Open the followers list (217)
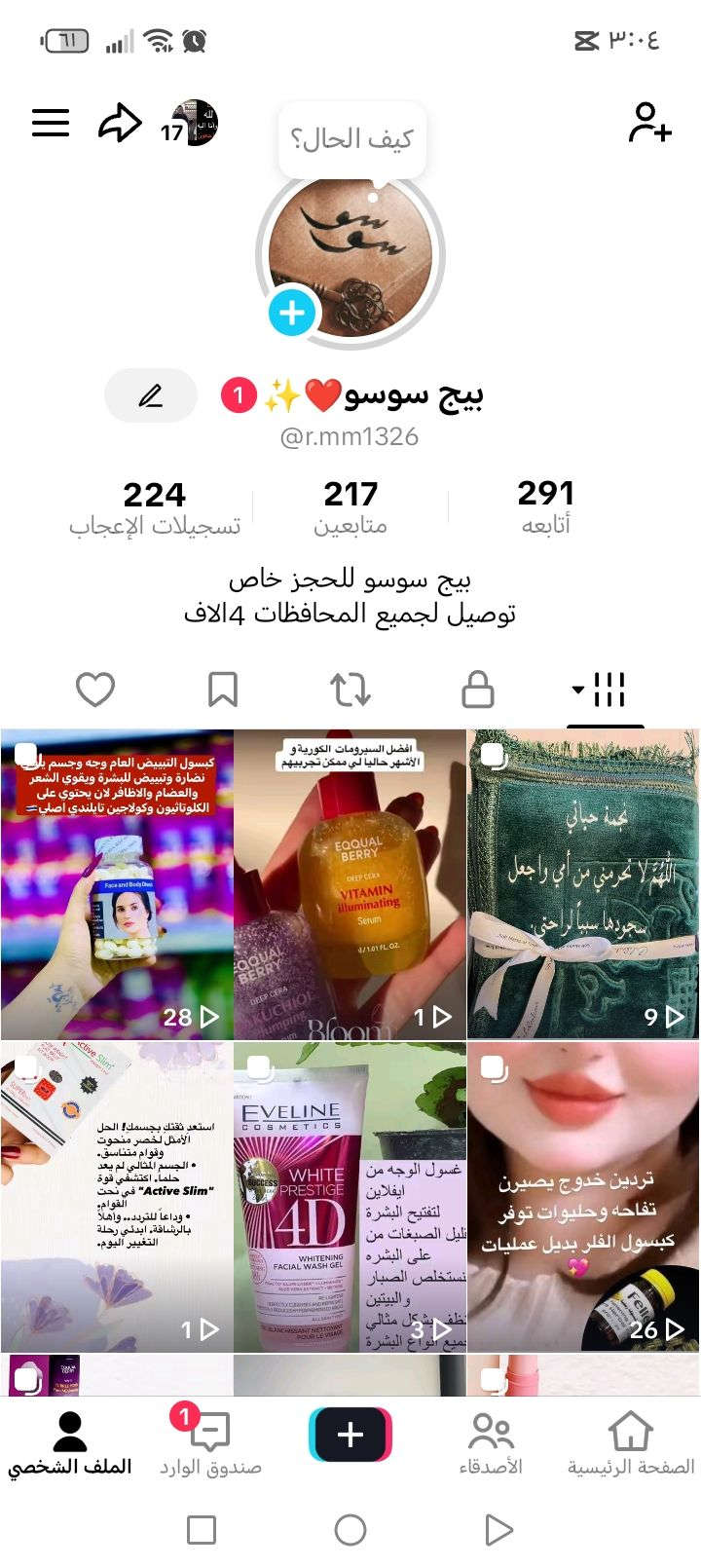 point(350,506)
